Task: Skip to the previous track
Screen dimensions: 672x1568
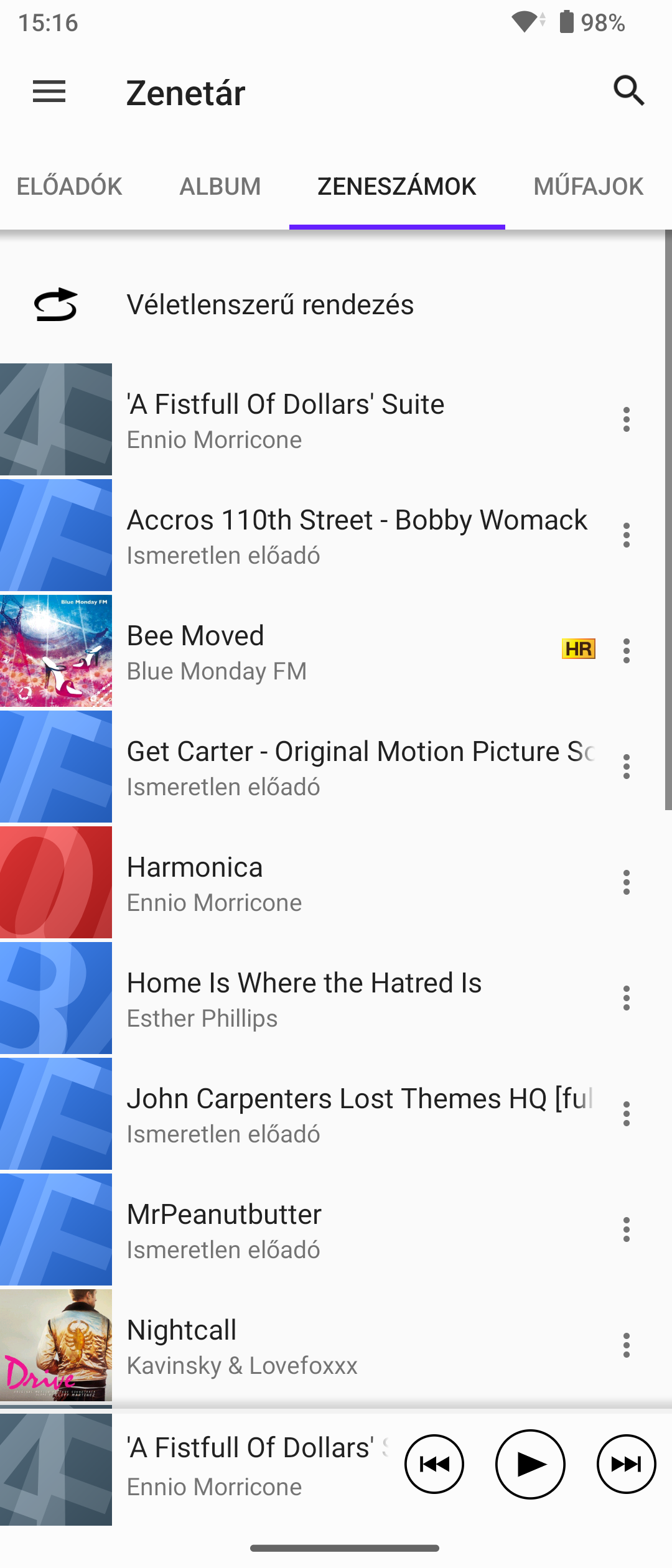Action: coord(434,1464)
